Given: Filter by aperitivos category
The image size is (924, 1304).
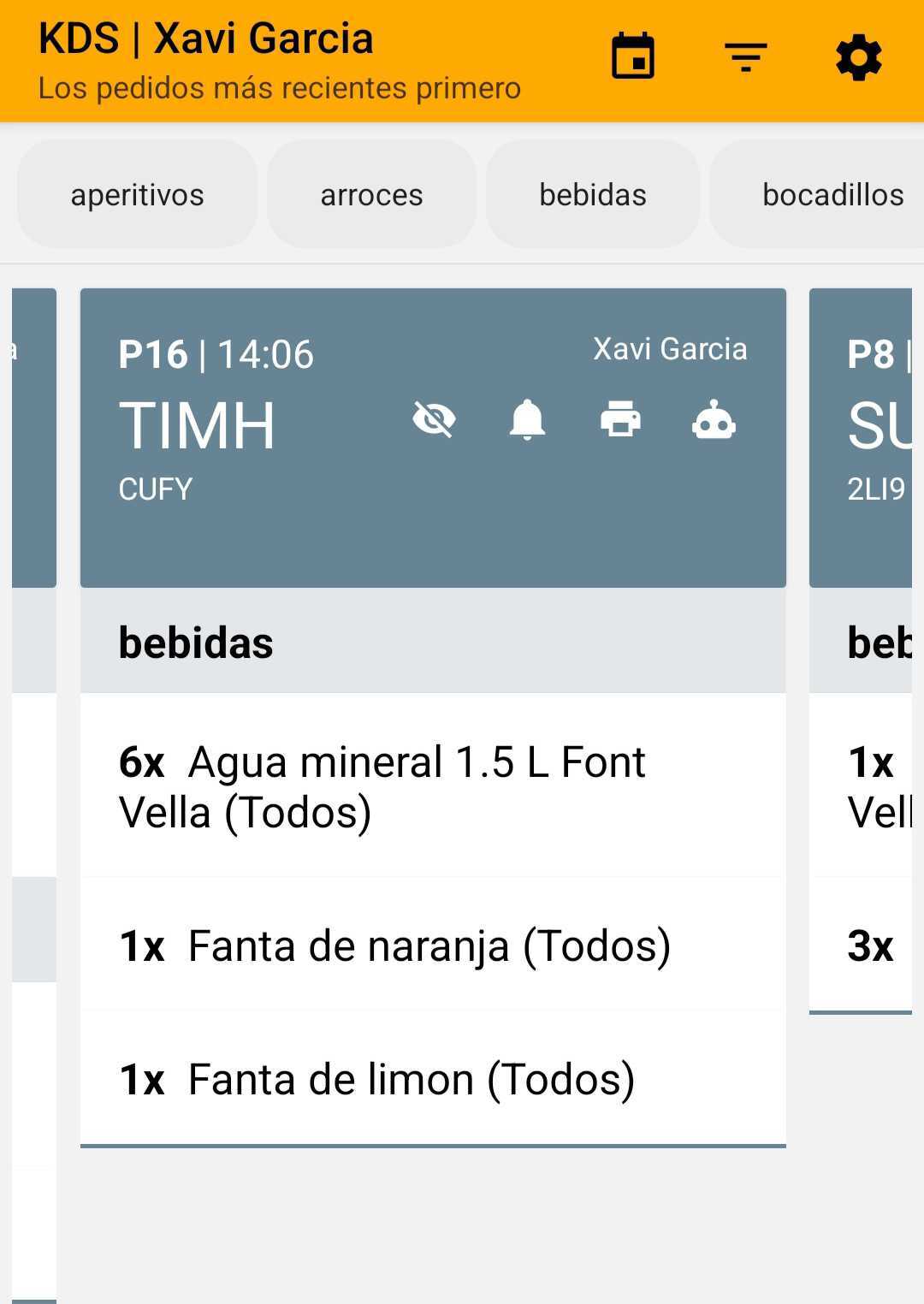Looking at the screenshot, I should (137, 195).
